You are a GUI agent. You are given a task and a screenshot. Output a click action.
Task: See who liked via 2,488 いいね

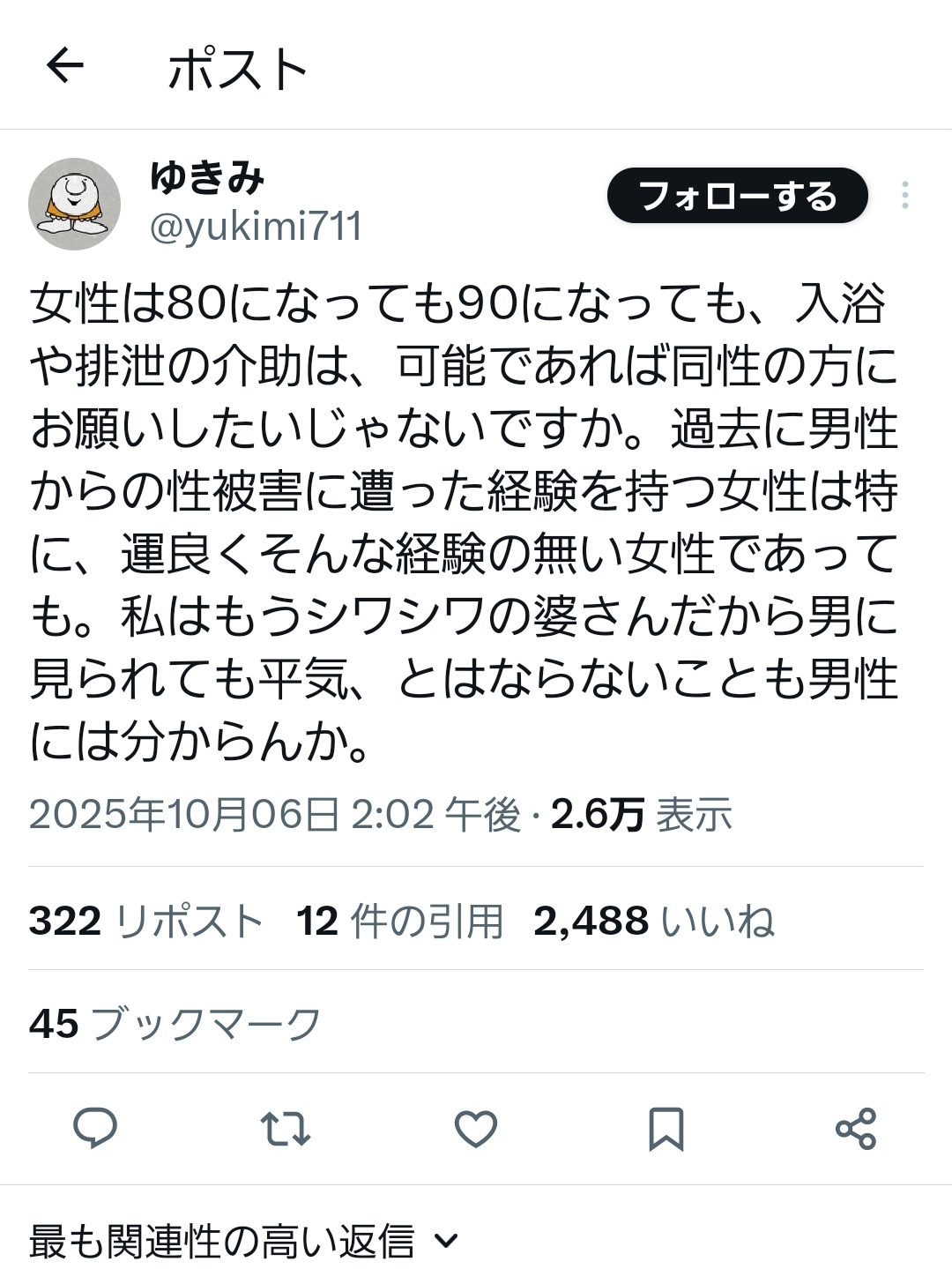pyautogui.click(x=653, y=922)
